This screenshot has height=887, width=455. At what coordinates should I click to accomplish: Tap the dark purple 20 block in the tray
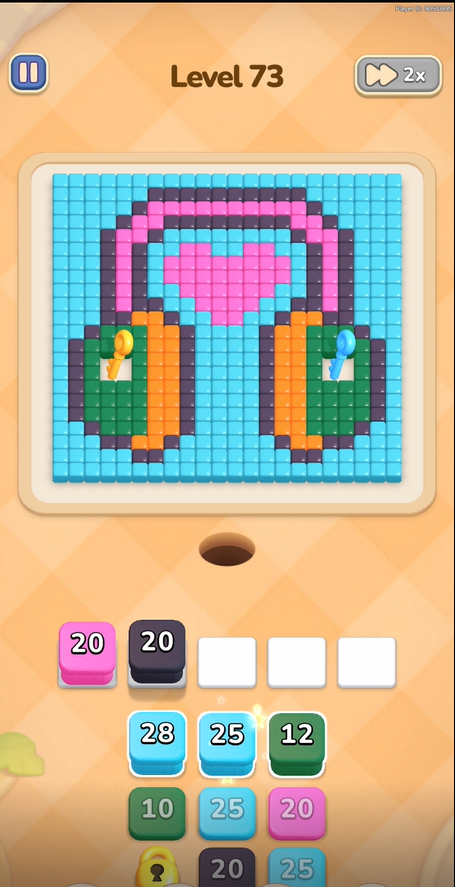(x=157, y=651)
